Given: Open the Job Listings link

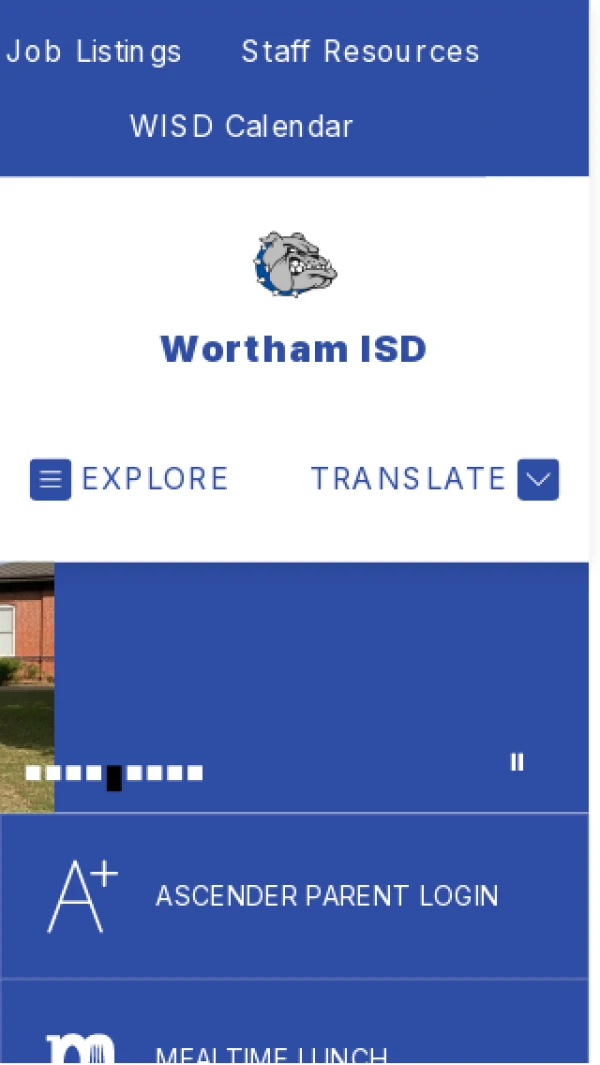Looking at the screenshot, I should coord(93,52).
